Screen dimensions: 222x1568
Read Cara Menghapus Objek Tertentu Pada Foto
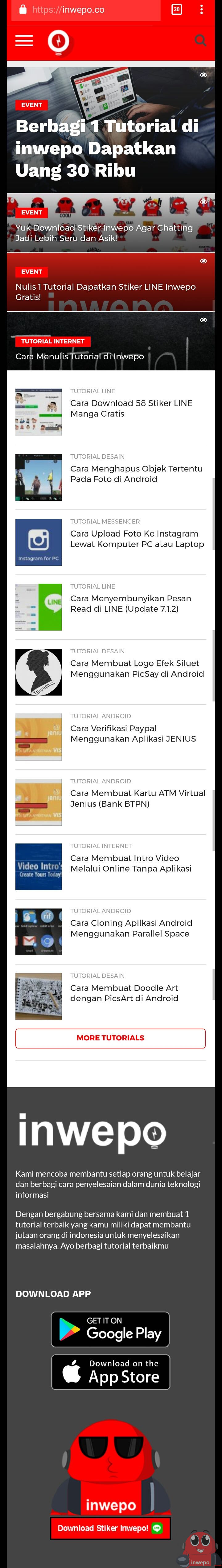(x=136, y=474)
